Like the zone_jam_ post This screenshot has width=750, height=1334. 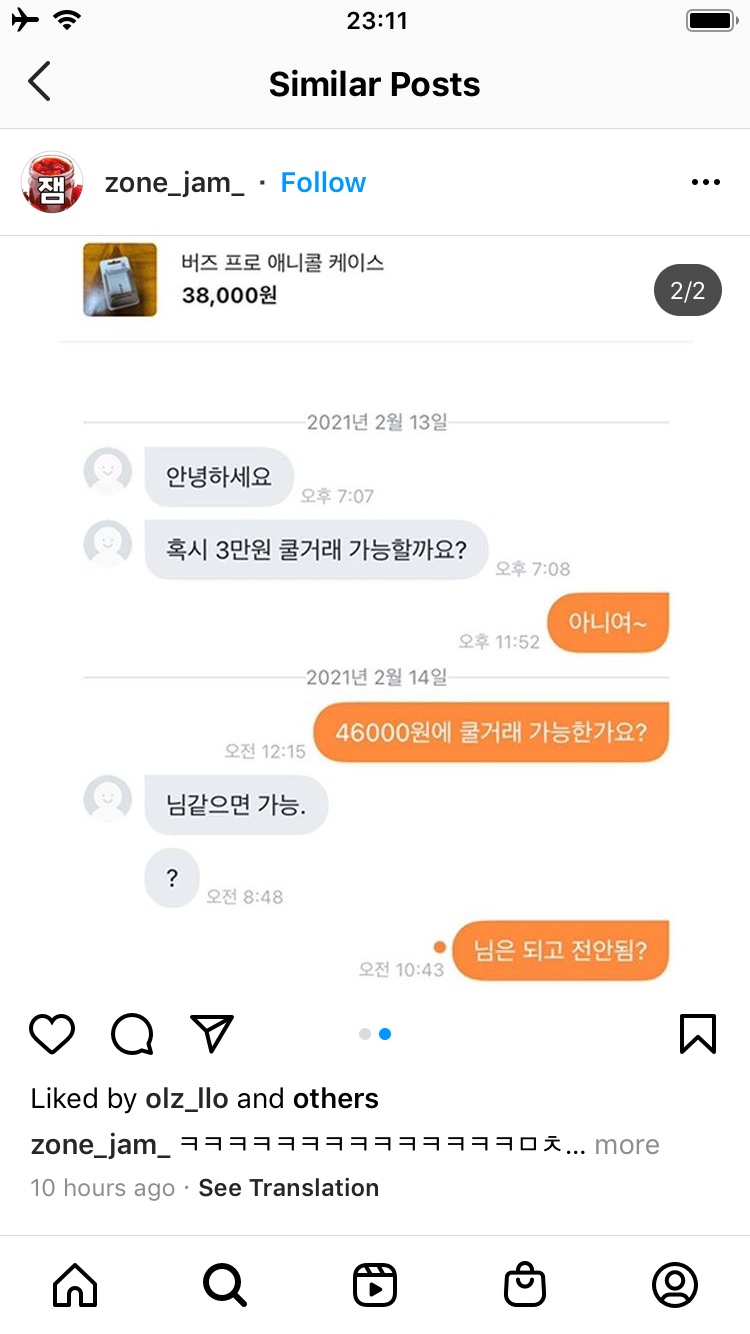[x=52, y=1034]
